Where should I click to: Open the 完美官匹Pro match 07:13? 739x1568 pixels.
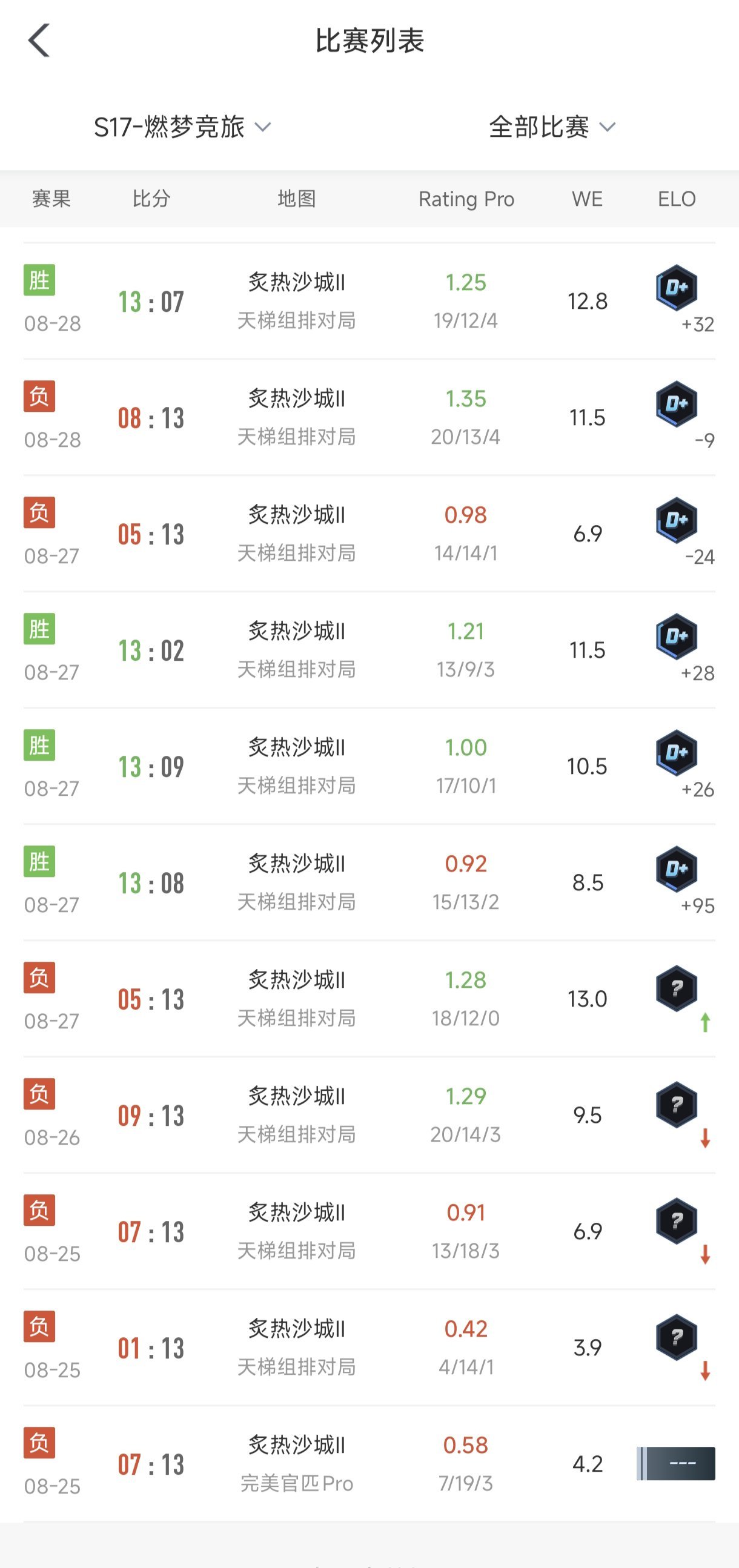[x=369, y=1464]
